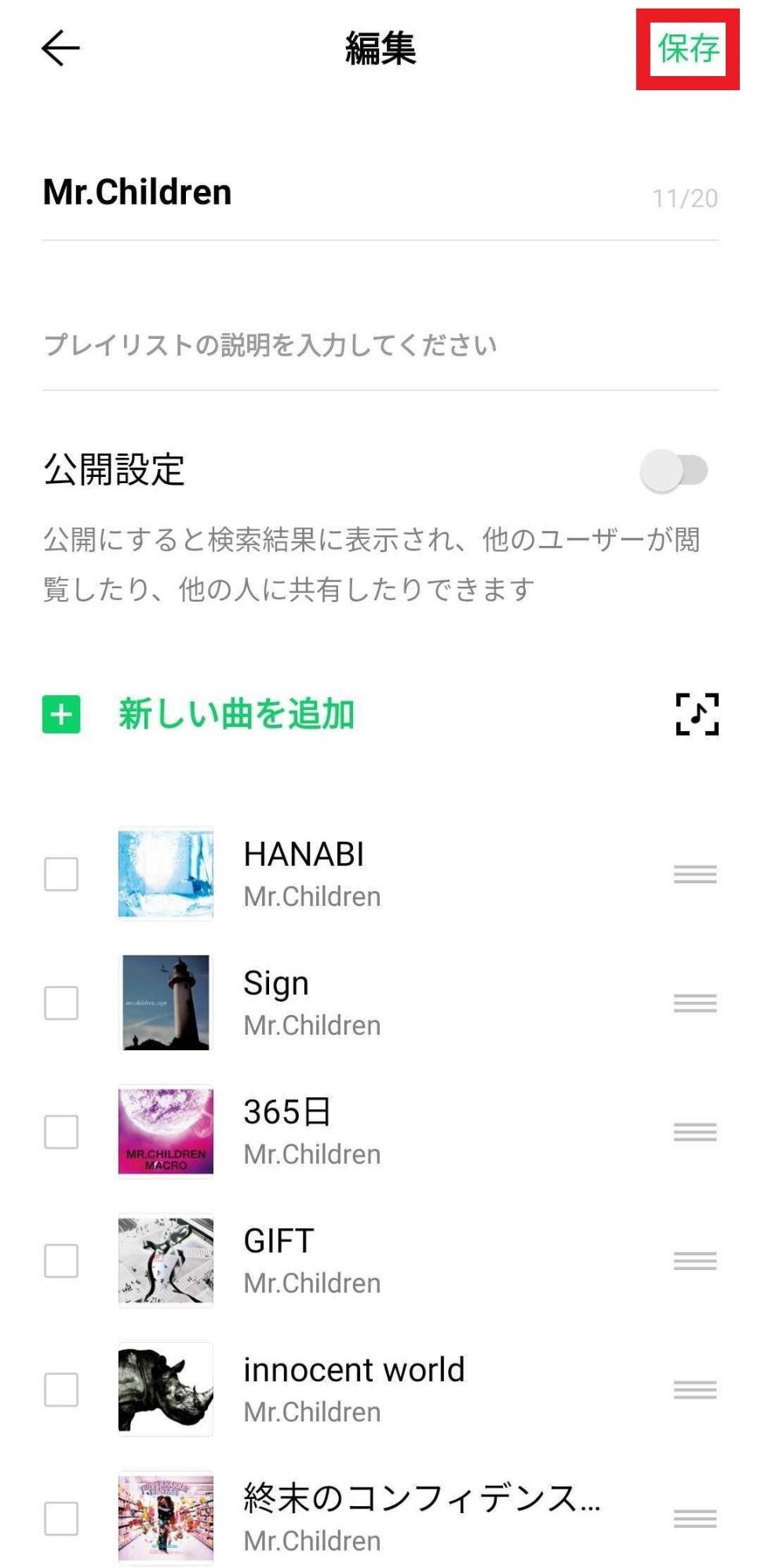Edit the playlist title Mr.Children

coord(138,191)
